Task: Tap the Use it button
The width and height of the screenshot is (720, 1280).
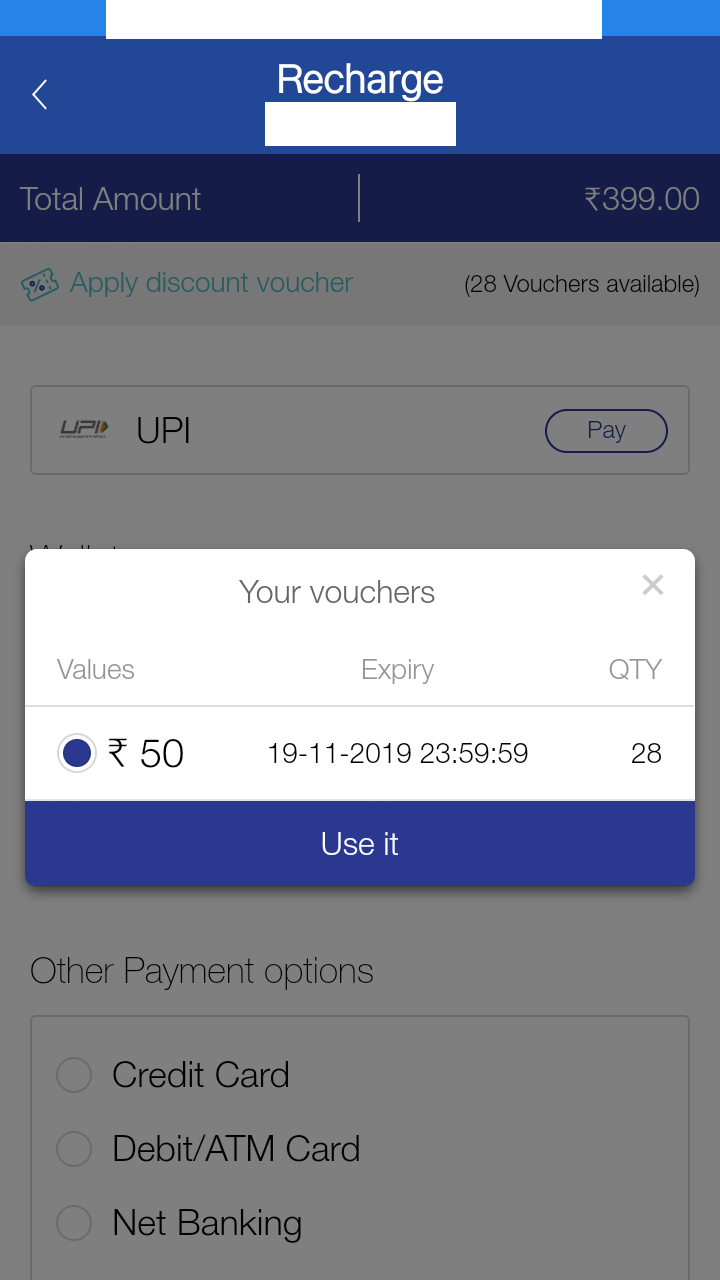Action: [360, 844]
